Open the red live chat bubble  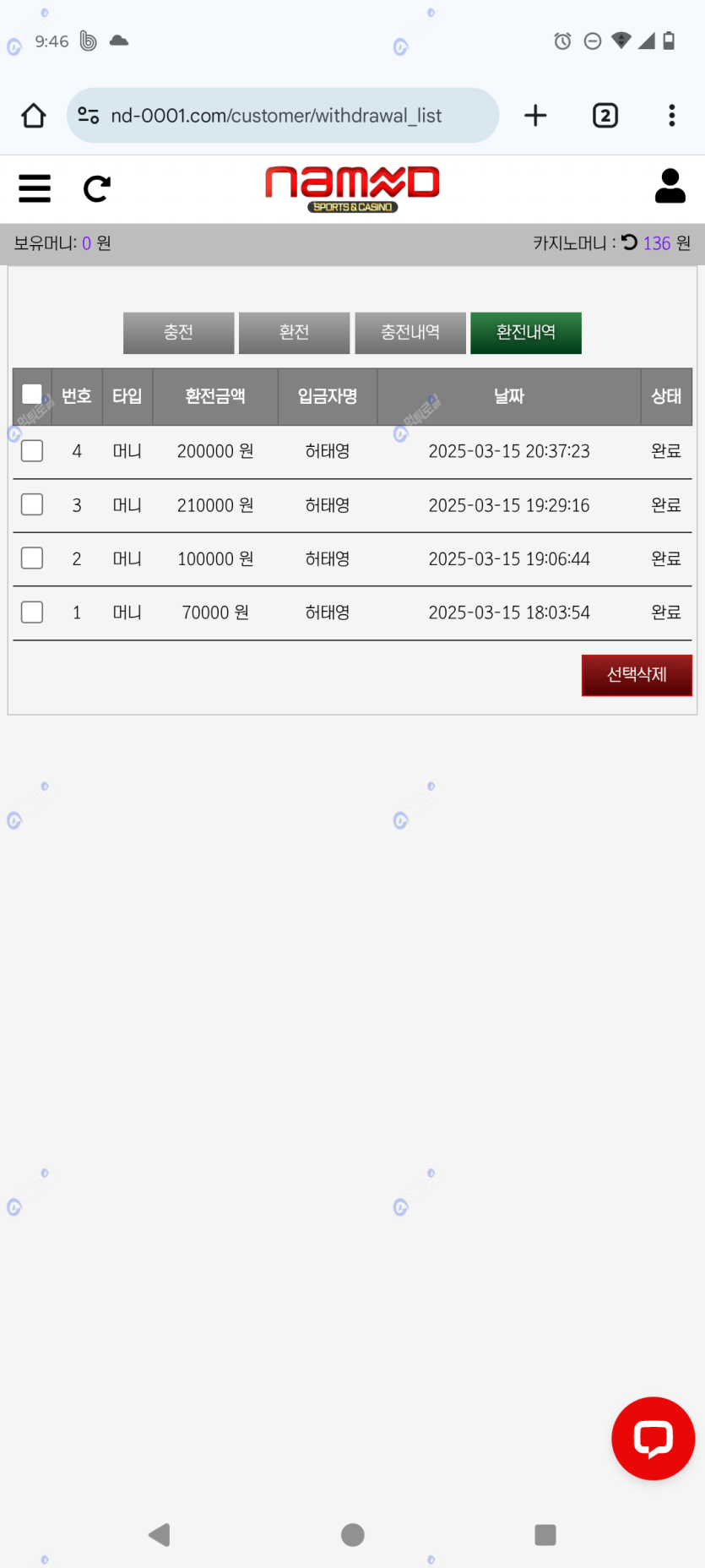tap(653, 1438)
